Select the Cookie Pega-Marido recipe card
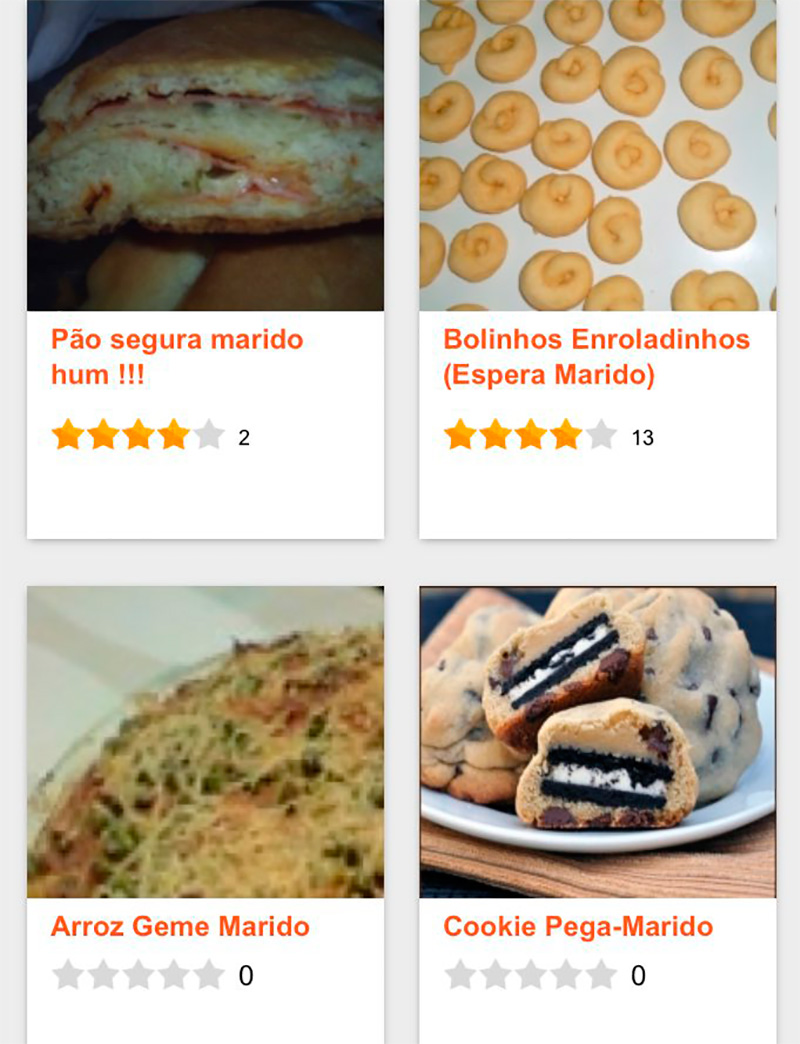Viewport: 800px width, 1044px height. [x=578, y=926]
